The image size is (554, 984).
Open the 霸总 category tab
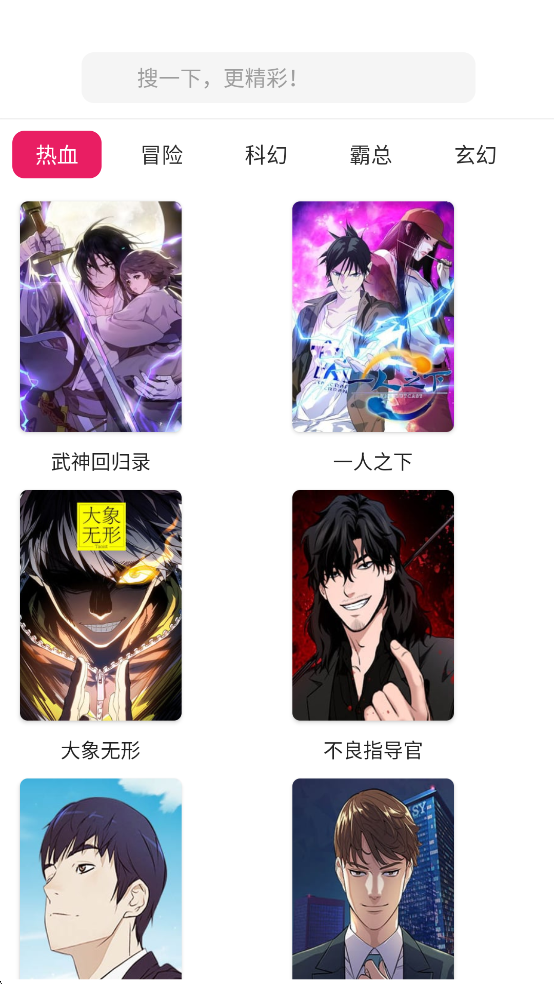point(370,154)
